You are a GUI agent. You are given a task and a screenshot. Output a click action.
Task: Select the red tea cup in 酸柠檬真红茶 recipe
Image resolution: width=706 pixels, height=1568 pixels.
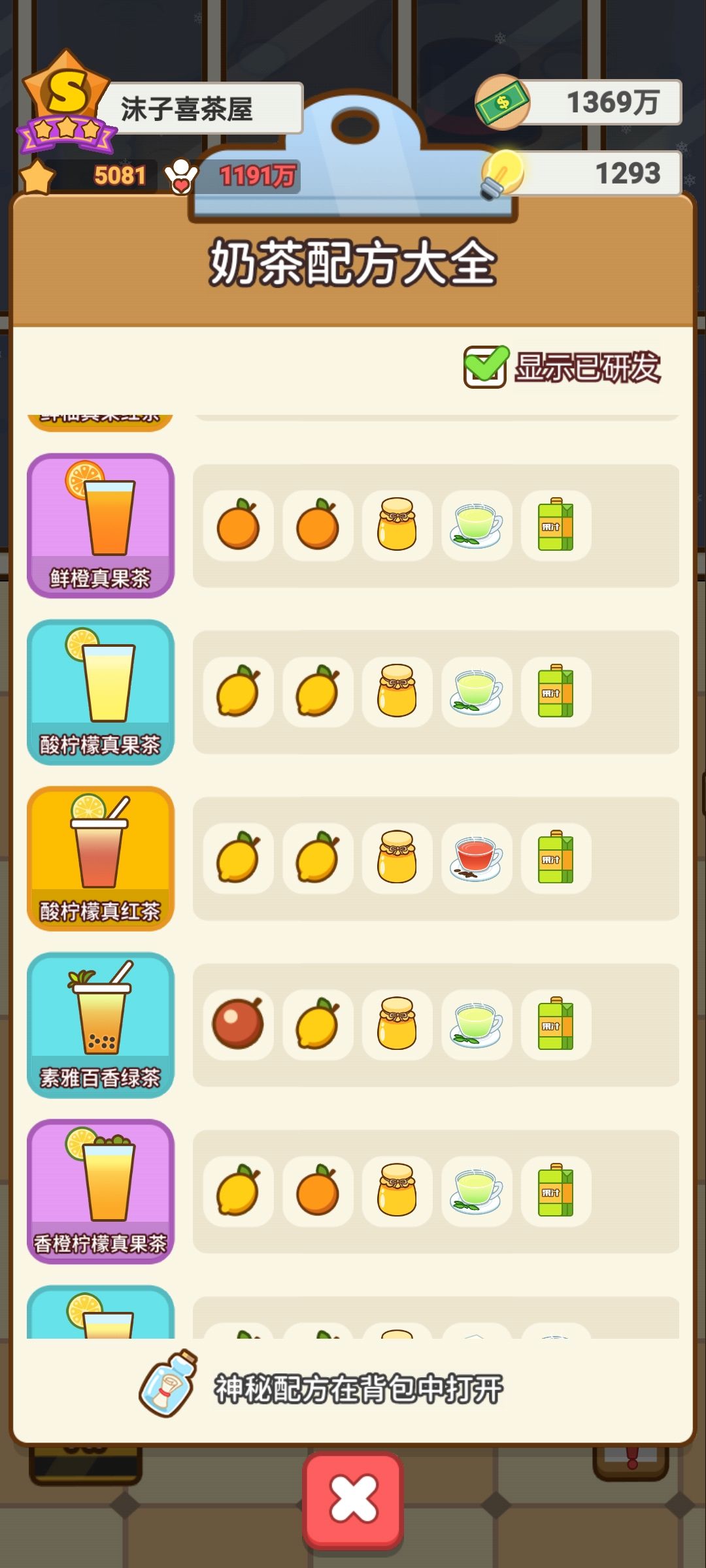click(477, 858)
